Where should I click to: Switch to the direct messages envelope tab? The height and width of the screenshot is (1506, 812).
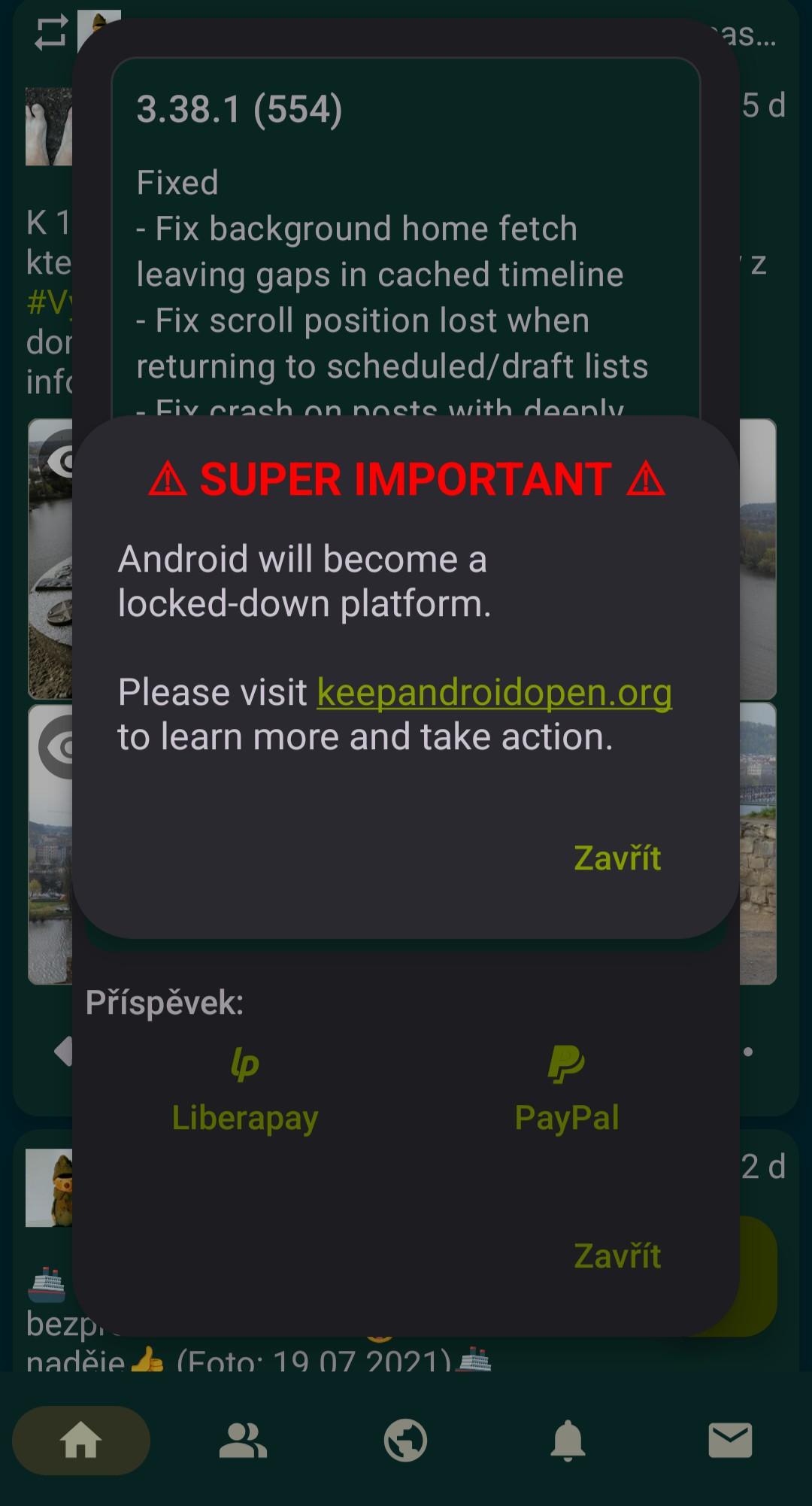[x=730, y=1441]
